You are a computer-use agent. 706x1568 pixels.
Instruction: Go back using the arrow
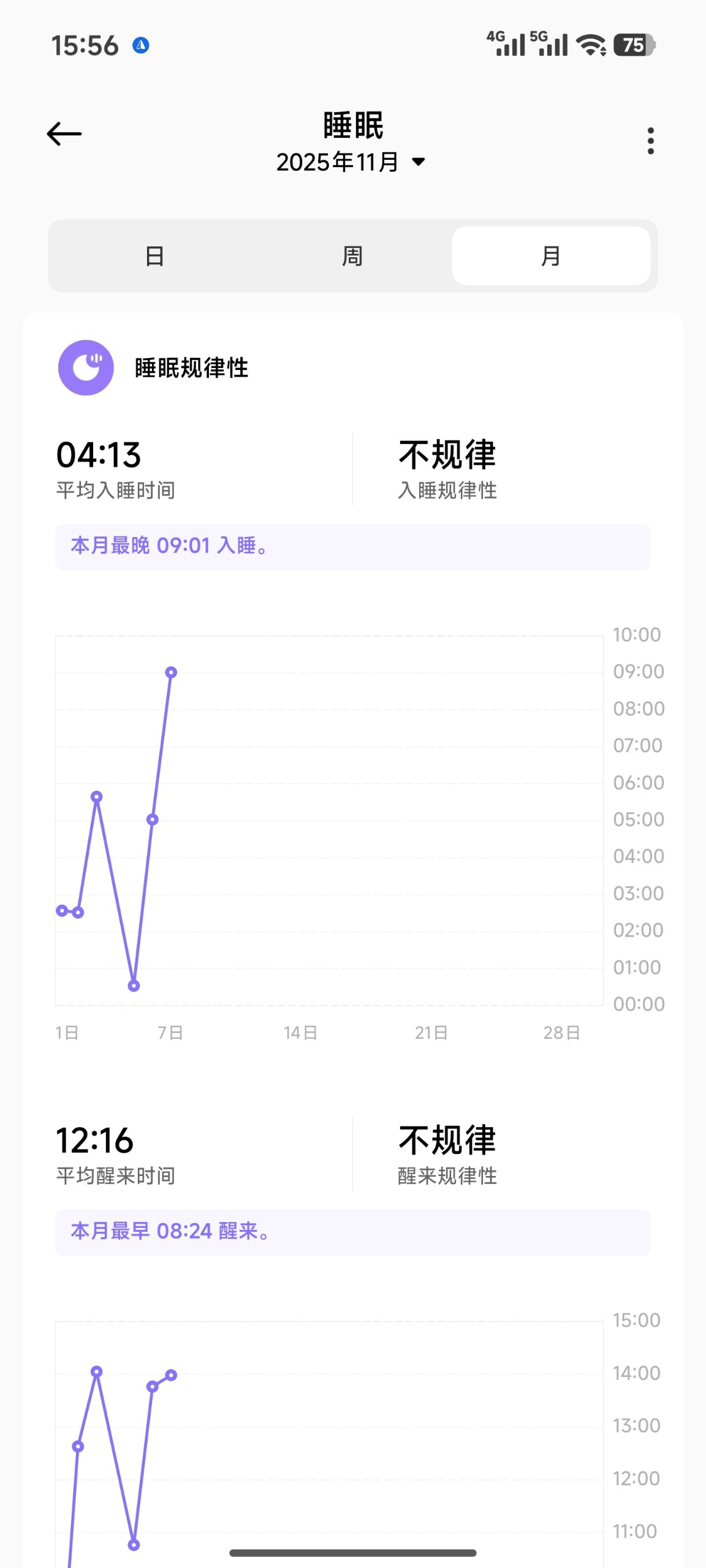(64, 134)
